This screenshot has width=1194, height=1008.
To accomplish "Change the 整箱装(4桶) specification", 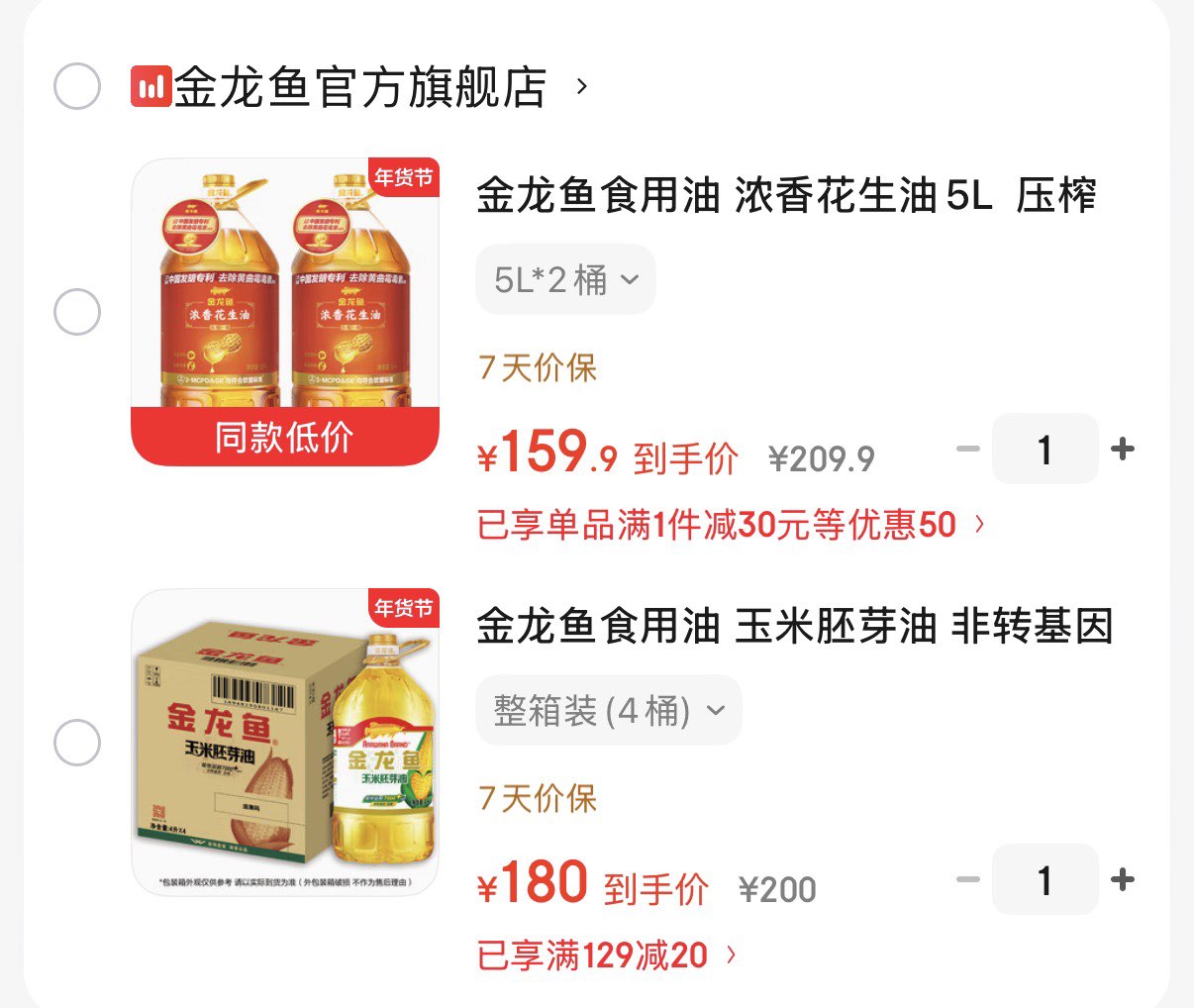I will click(608, 710).
